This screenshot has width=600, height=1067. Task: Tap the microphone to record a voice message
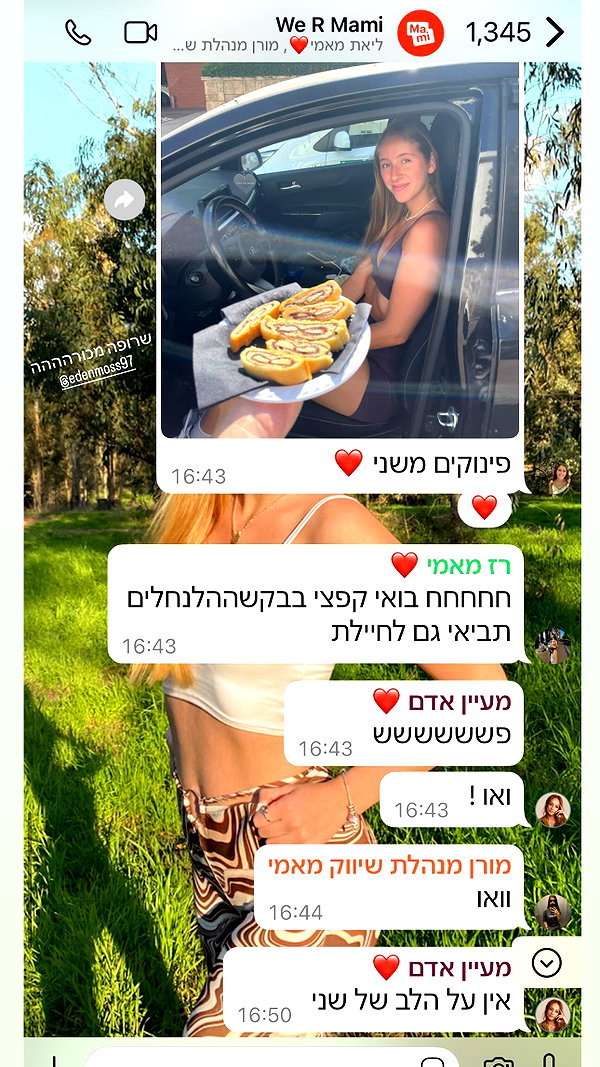tap(549, 1061)
